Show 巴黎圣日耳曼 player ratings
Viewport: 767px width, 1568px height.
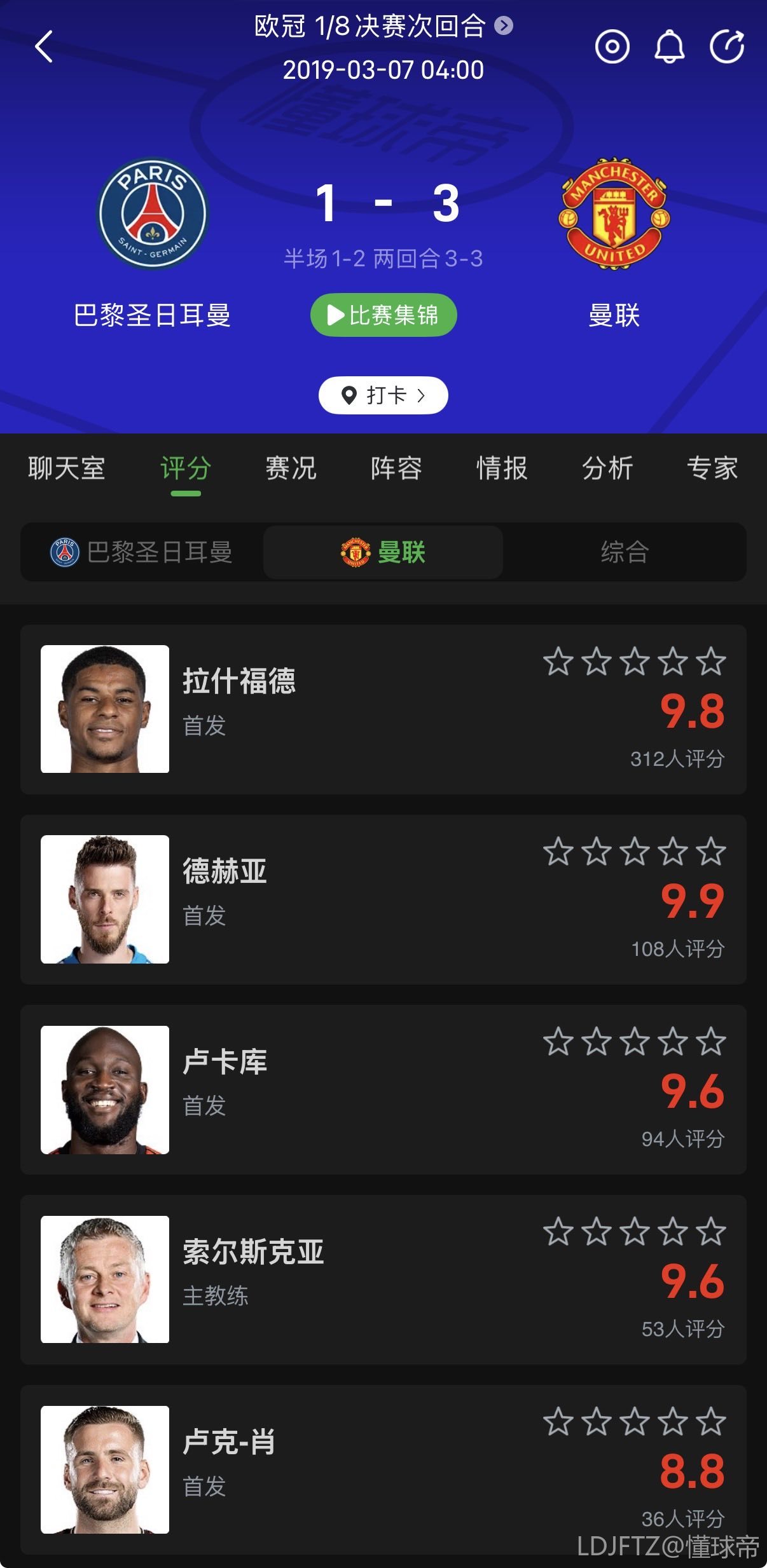tap(142, 552)
